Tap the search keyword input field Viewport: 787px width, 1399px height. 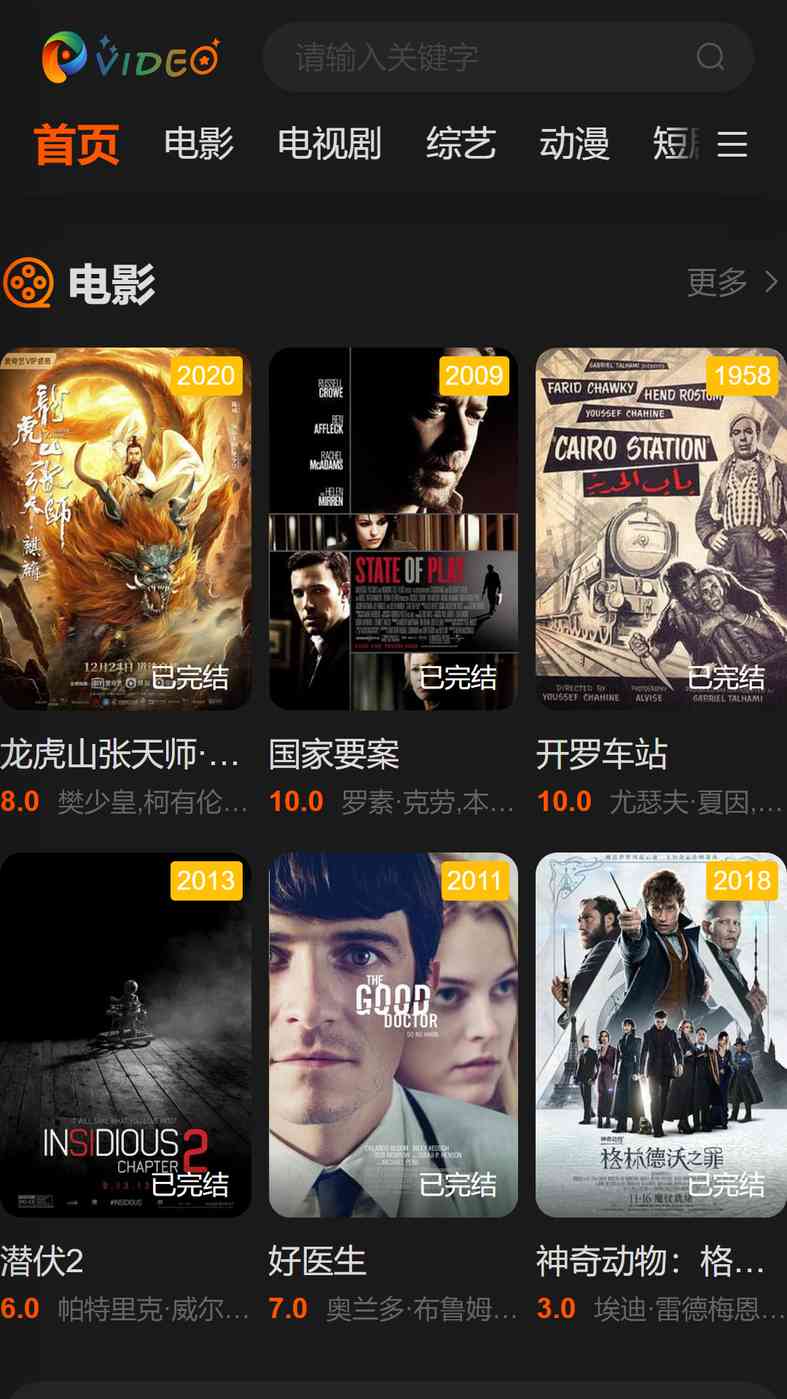click(x=480, y=57)
